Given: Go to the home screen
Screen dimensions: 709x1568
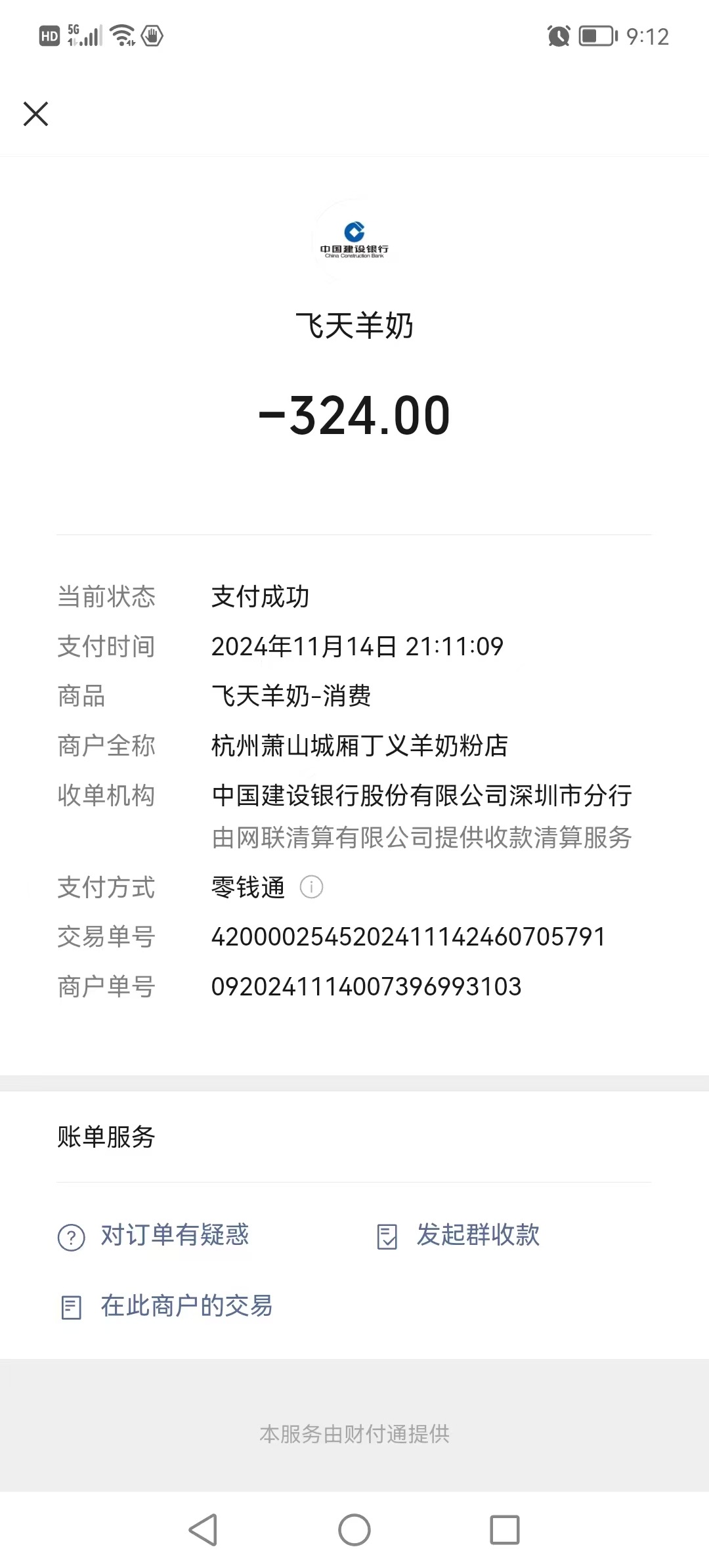Looking at the screenshot, I should pyautogui.click(x=354, y=1530).
